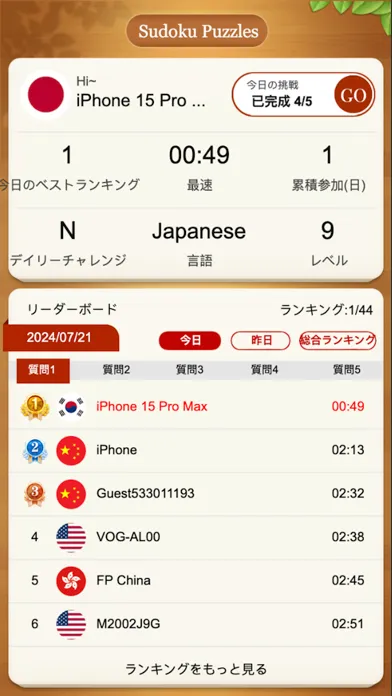This screenshot has width=392, height=696.
Task: View rankings for 質問4
Action: point(264,370)
